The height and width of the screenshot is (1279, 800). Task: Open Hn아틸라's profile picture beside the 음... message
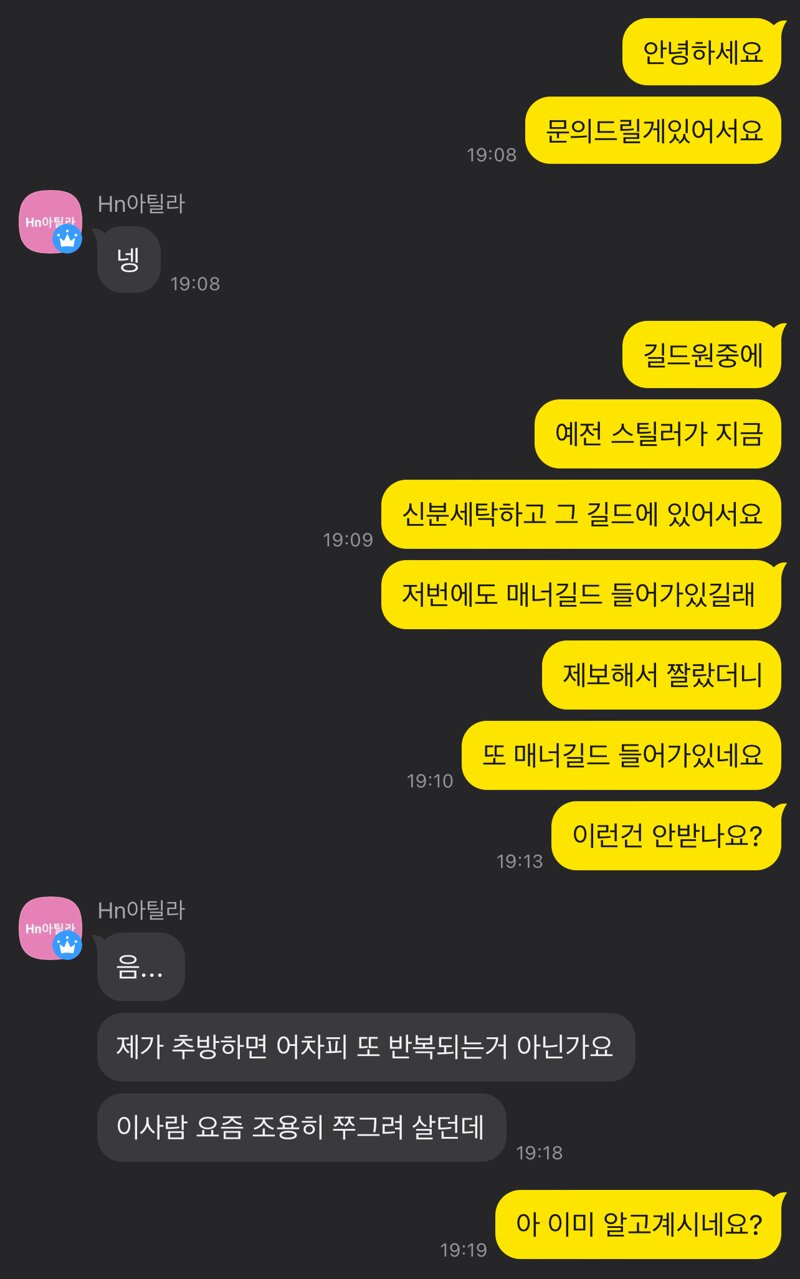(50, 927)
